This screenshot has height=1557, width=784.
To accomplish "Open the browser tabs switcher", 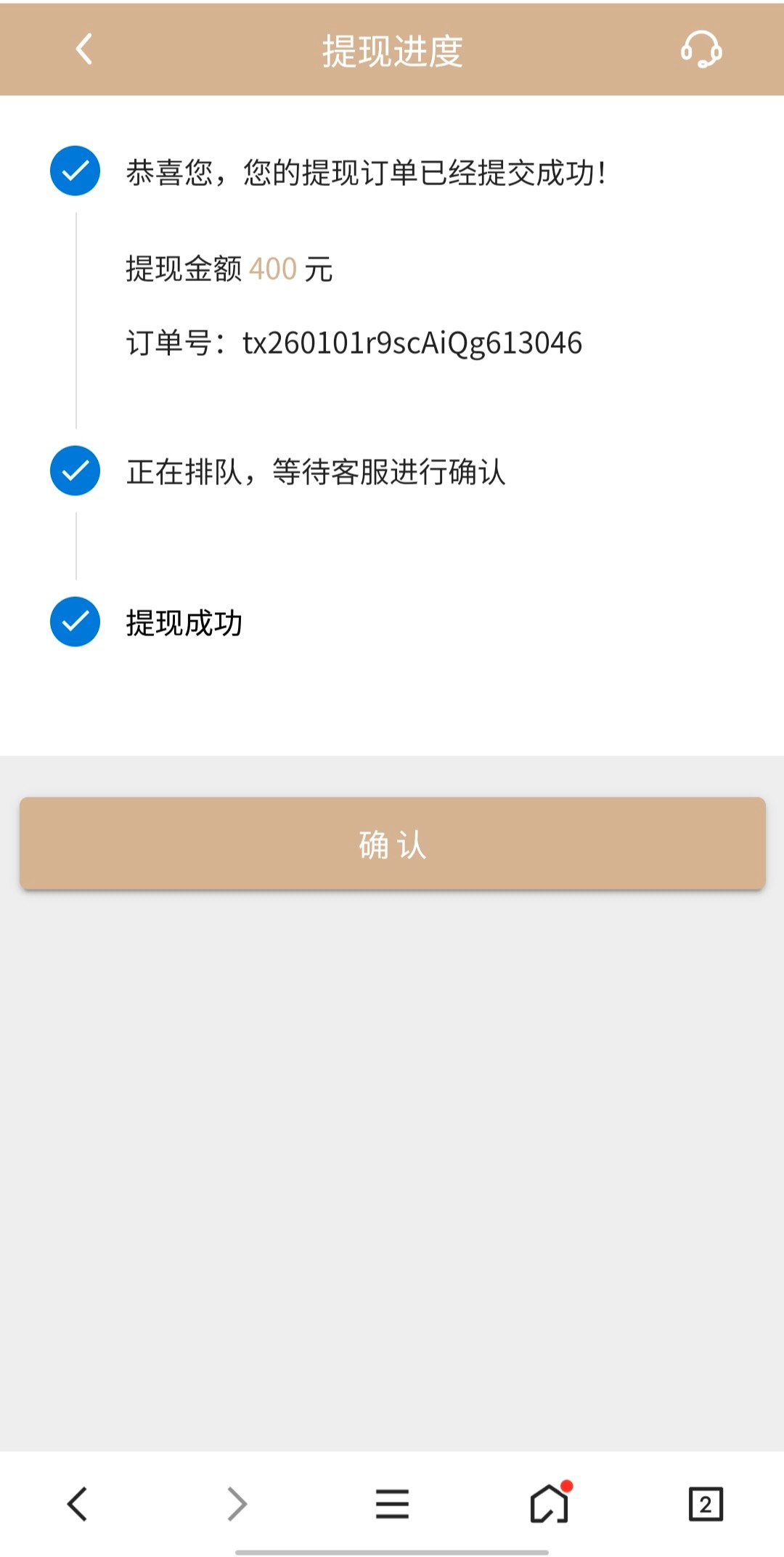I will tap(705, 1503).
